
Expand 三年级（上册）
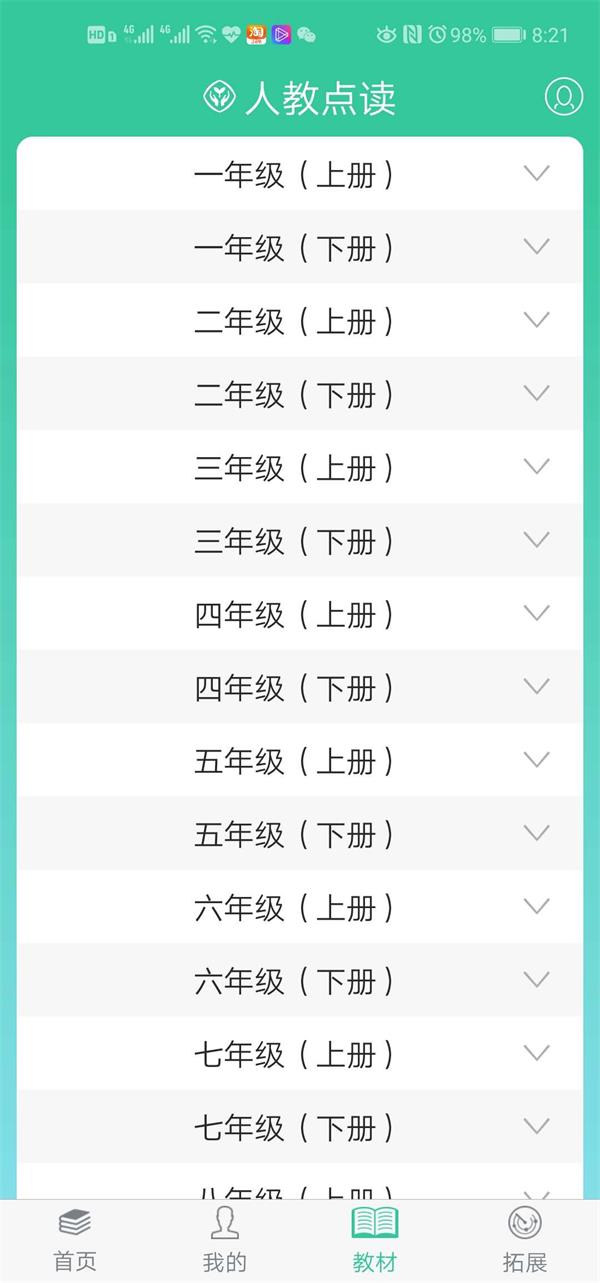(x=537, y=467)
